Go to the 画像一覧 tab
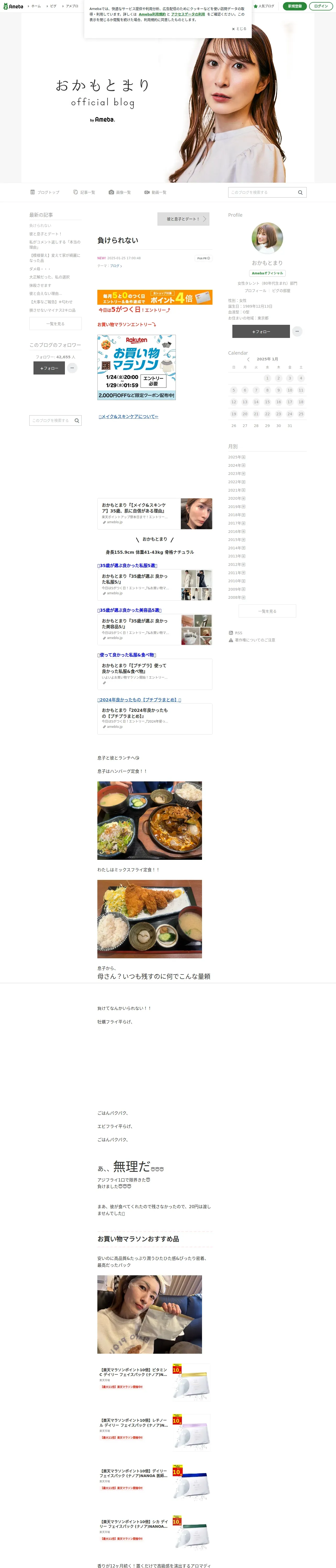 click(x=120, y=192)
